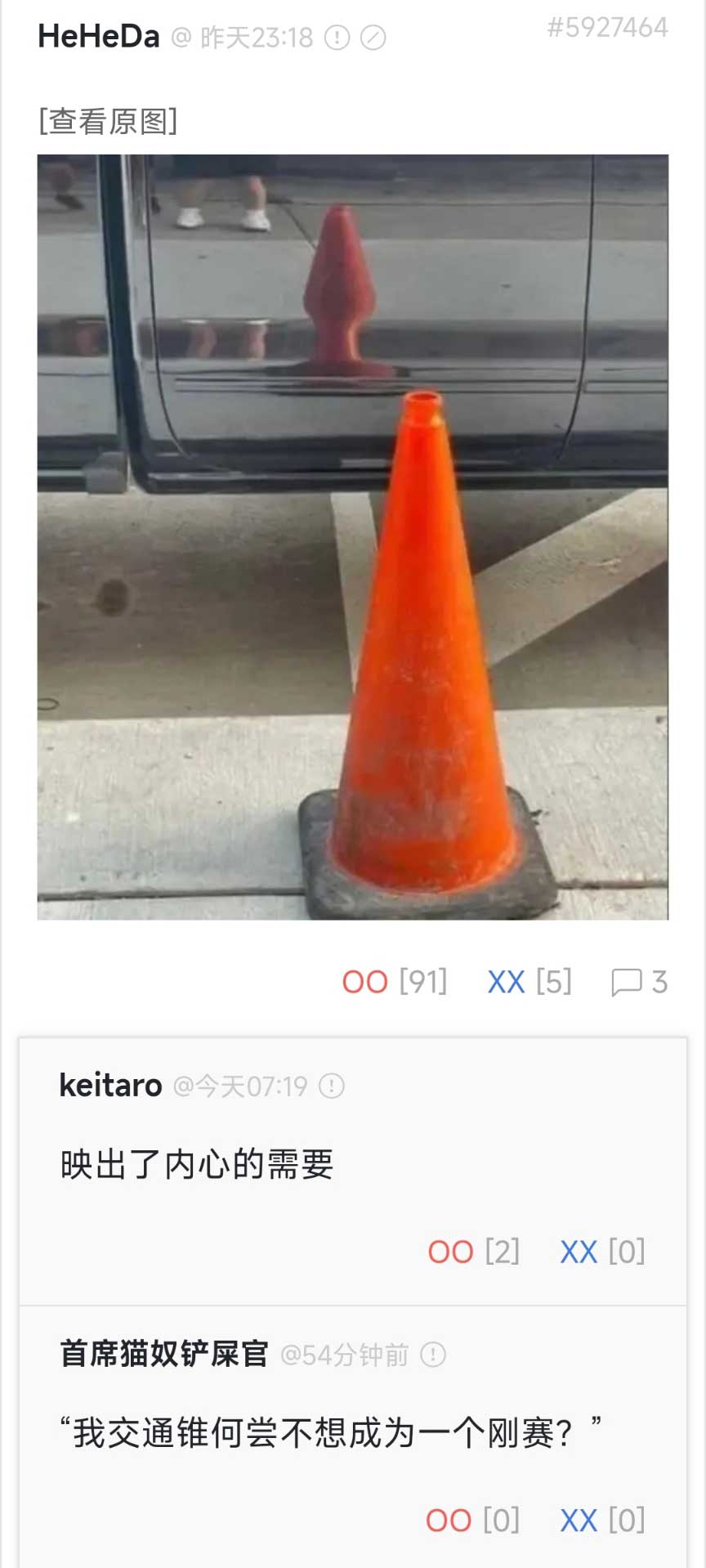706x1568 pixels.
Task: Report 首席猫奴铲屎官's comment
Action: (432, 1355)
